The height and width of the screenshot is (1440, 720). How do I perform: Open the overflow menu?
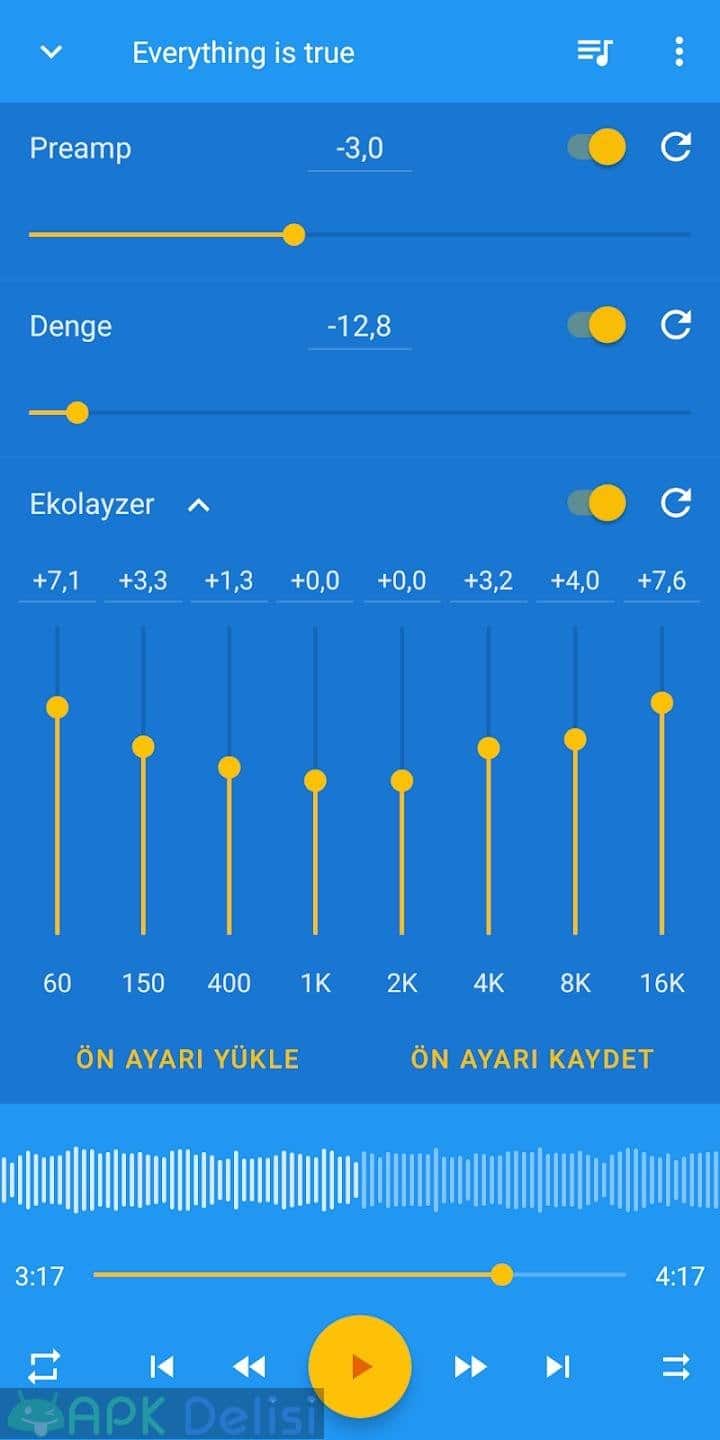pyautogui.click(x=679, y=52)
